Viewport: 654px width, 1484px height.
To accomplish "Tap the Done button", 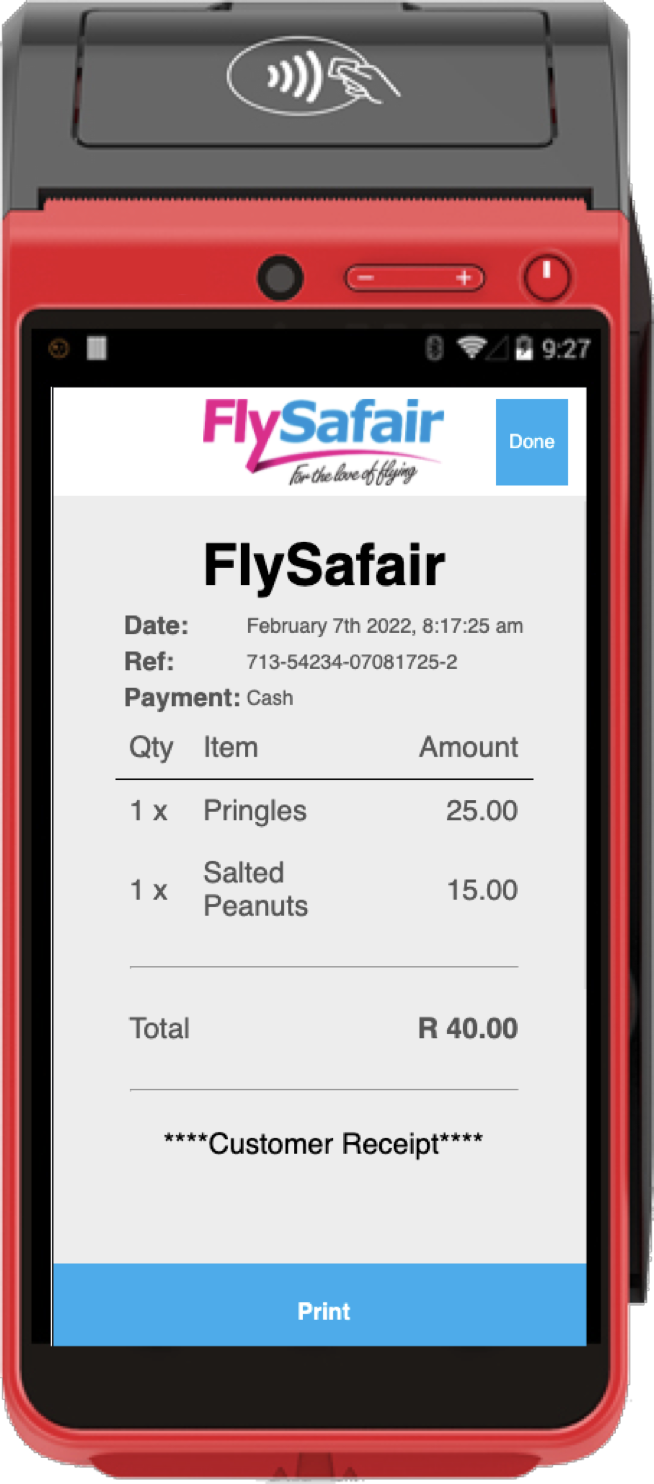I will click(532, 442).
